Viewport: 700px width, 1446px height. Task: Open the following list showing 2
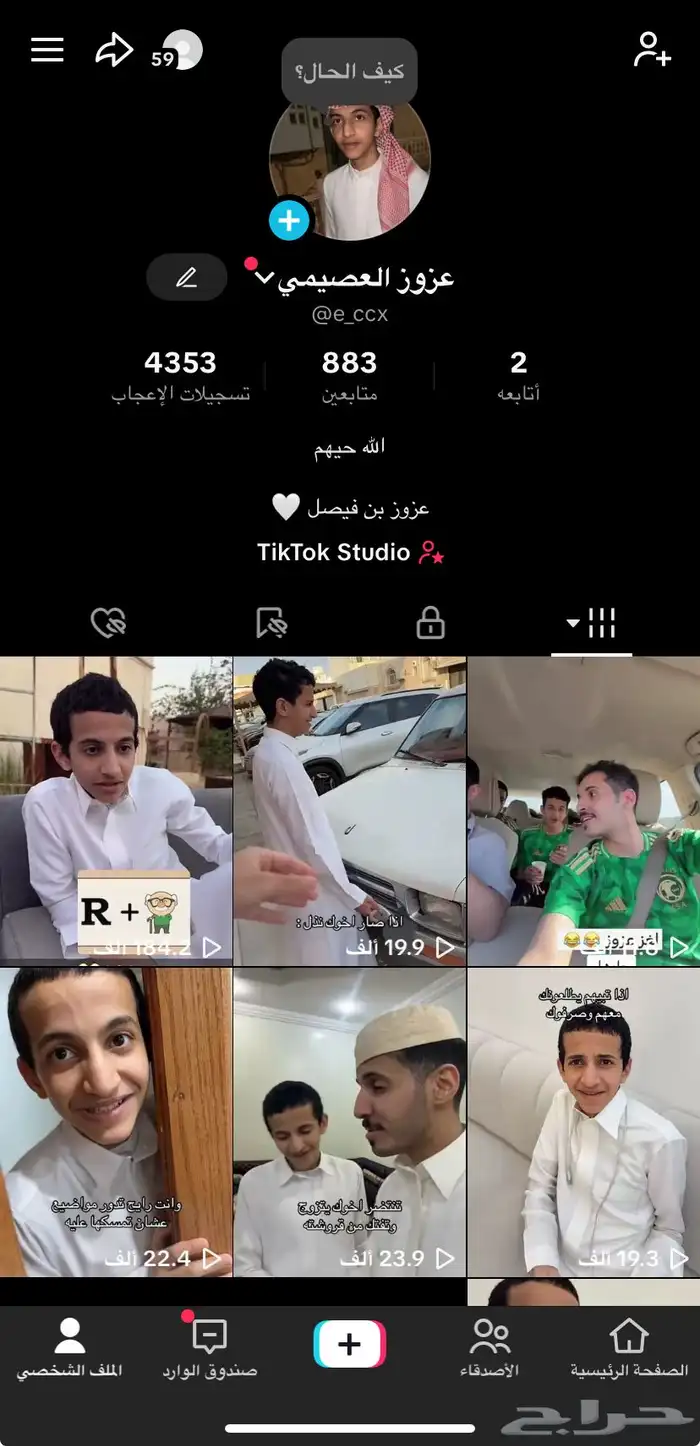[x=518, y=375]
